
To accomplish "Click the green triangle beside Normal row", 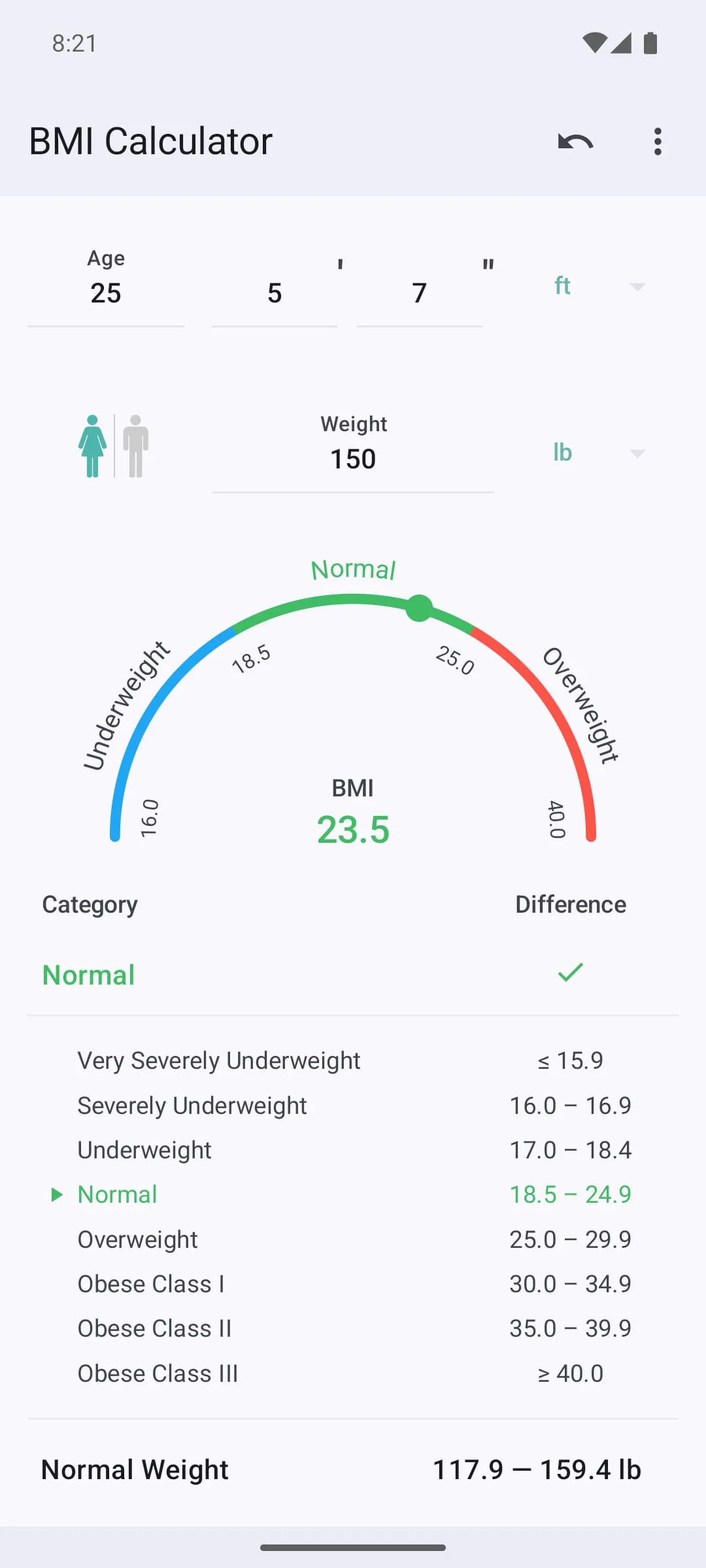I will click(55, 1194).
